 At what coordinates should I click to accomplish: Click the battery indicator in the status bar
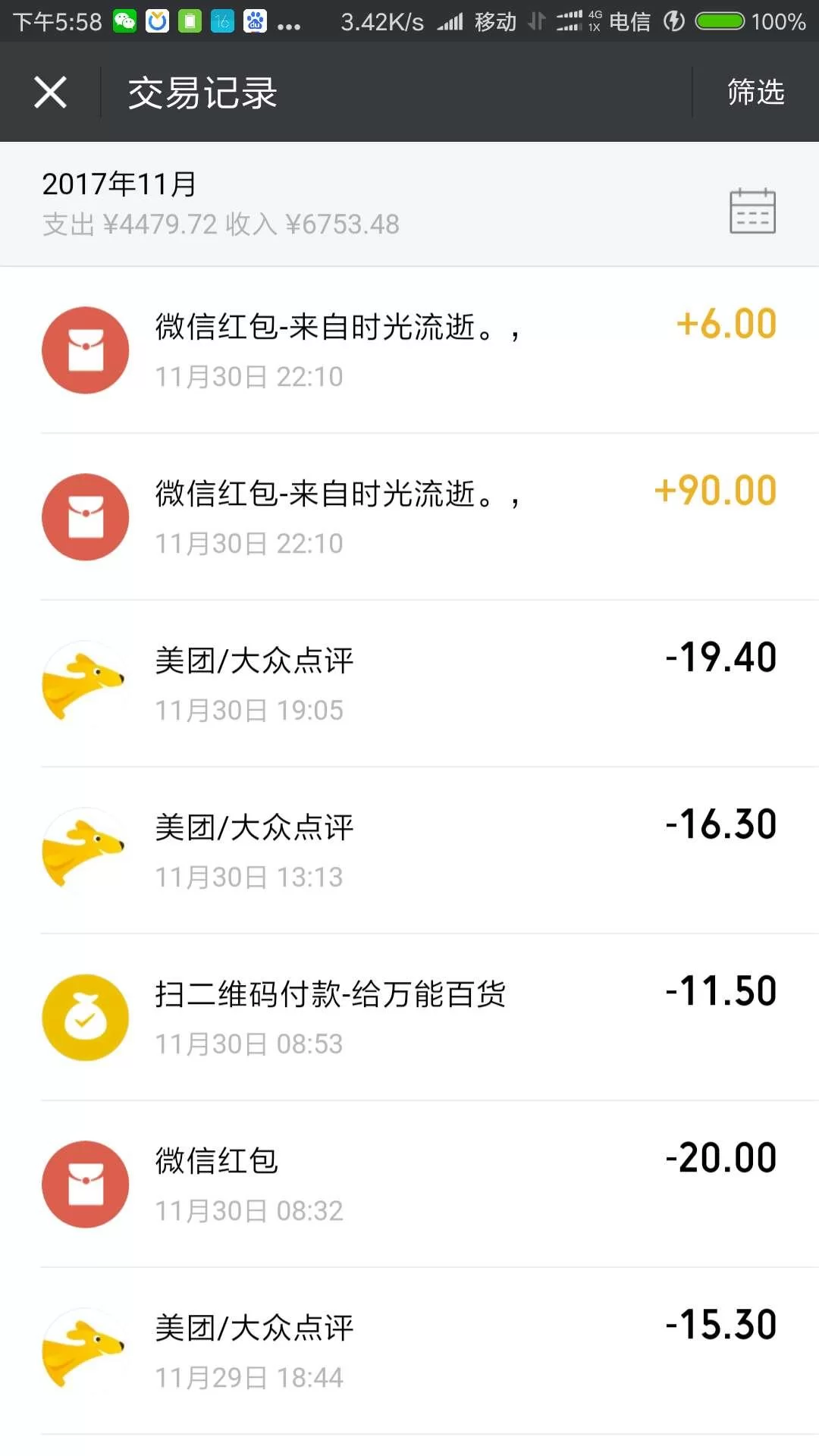tap(722, 19)
